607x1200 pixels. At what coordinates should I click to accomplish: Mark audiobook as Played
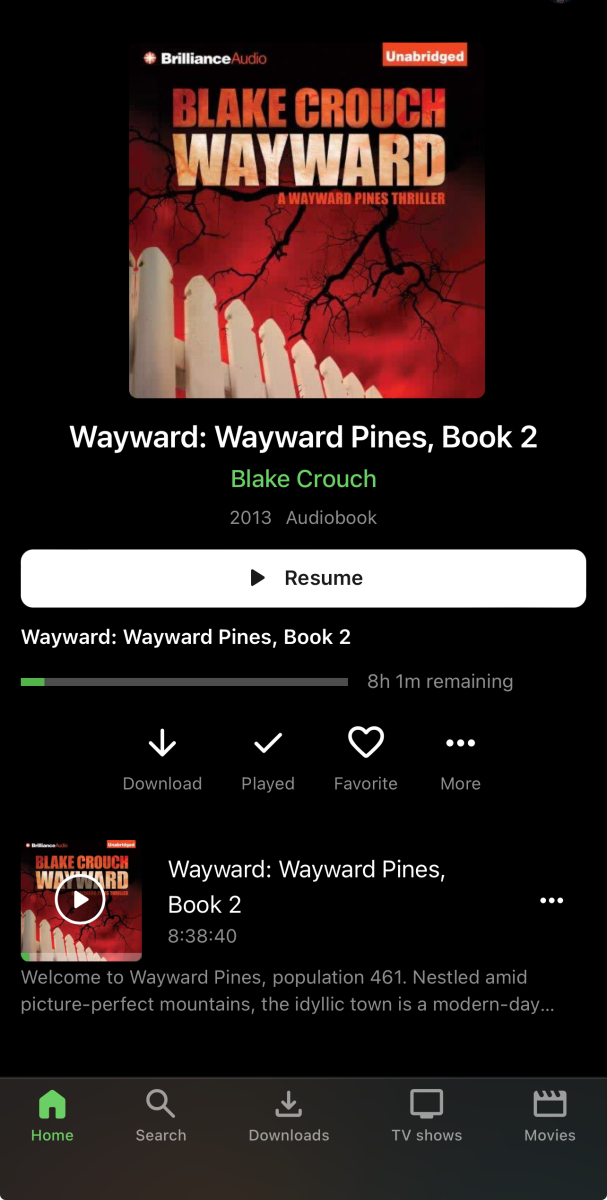267,759
